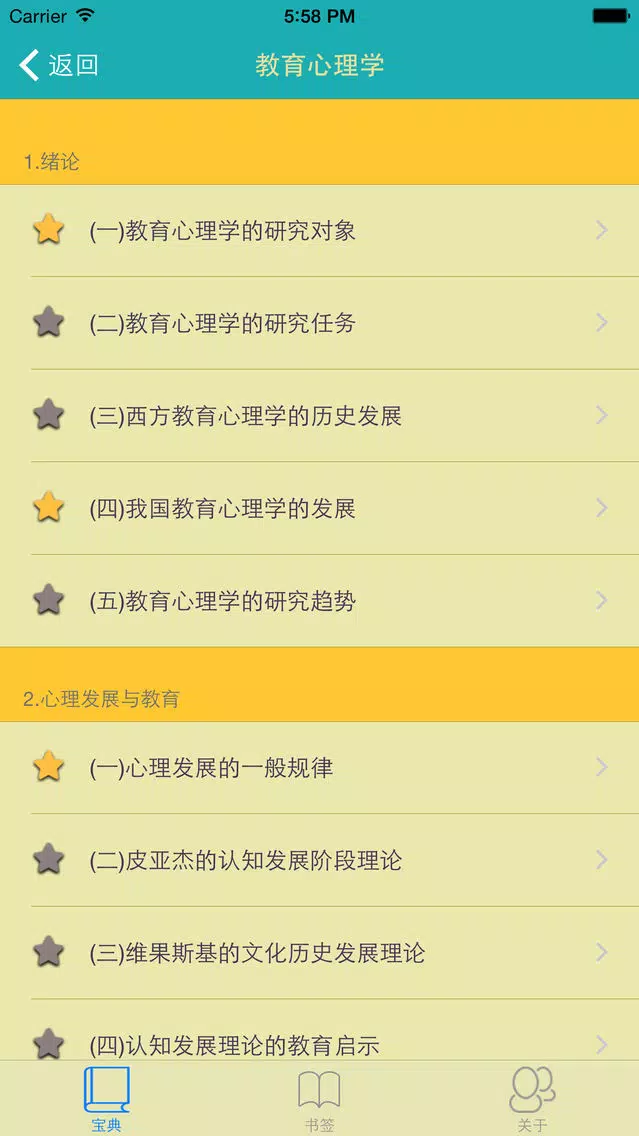The image size is (639, 1136).
Task: Open (三)维果斯基的文化历史发展理论
Action: point(320,953)
